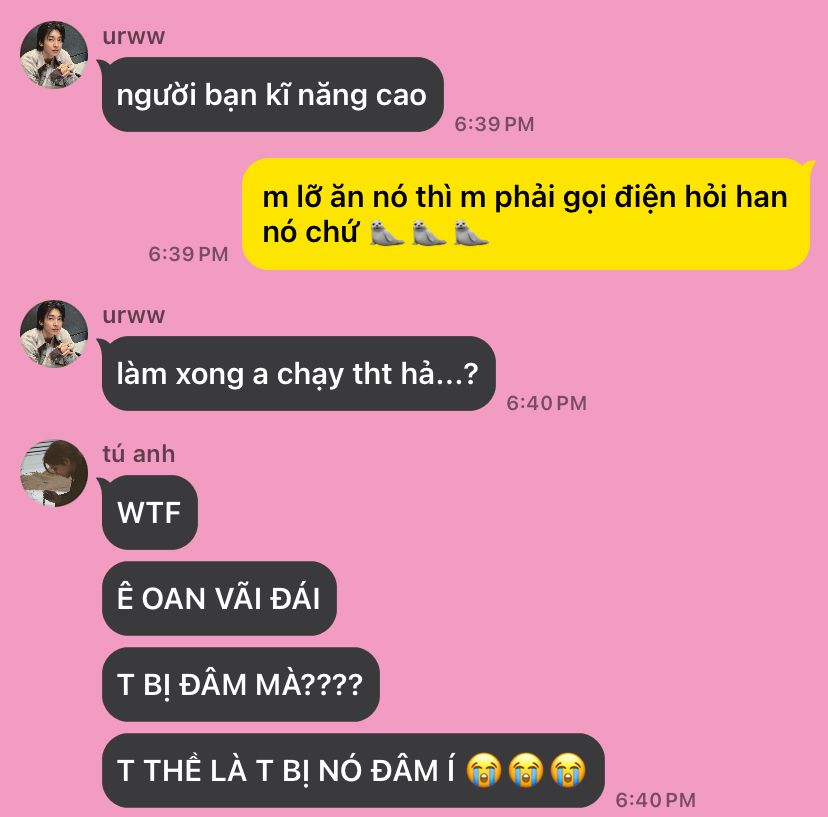Open urww's avatar beside "làm xong a chạy tht hả"
The image size is (828, 817).
pyautogui.click(x=54, y=334)
